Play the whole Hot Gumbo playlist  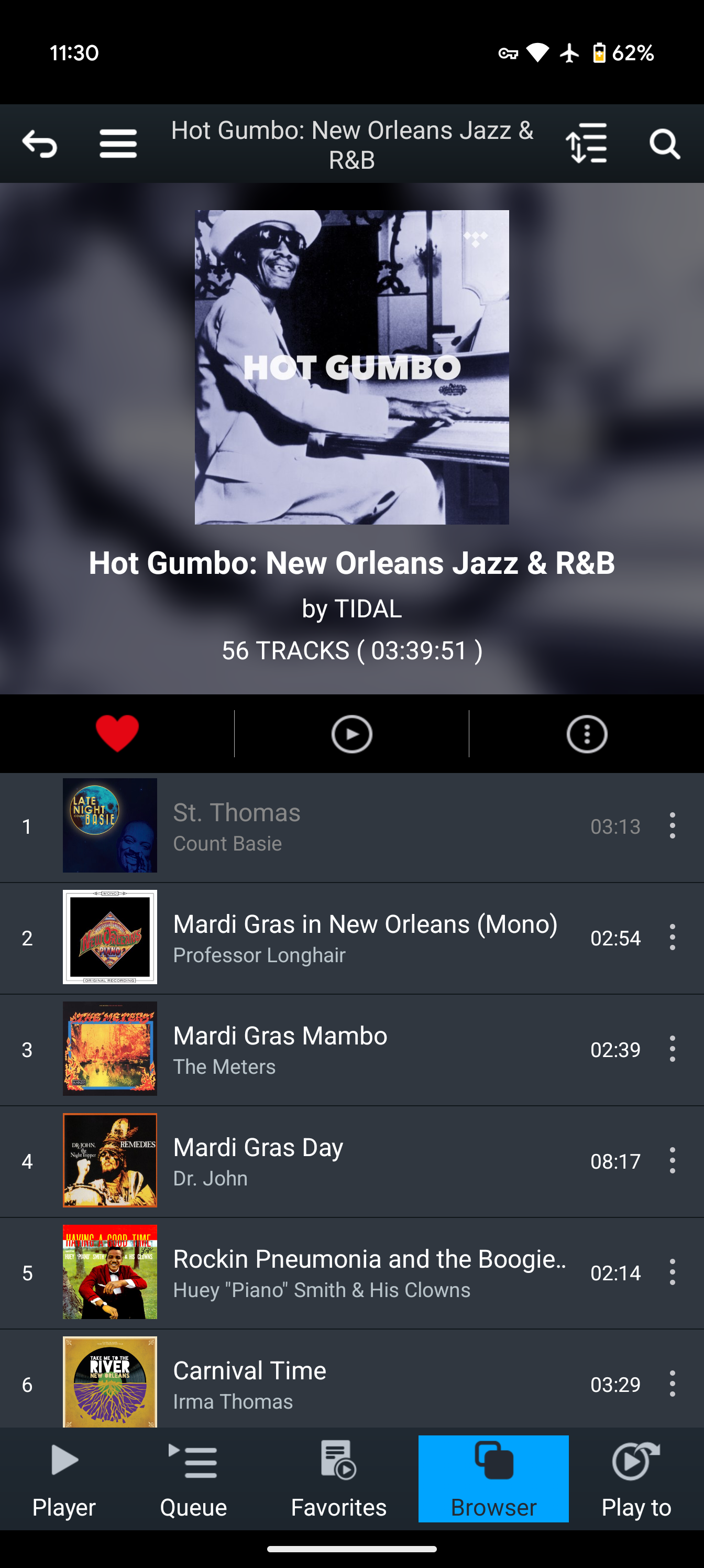coord(351,734)
